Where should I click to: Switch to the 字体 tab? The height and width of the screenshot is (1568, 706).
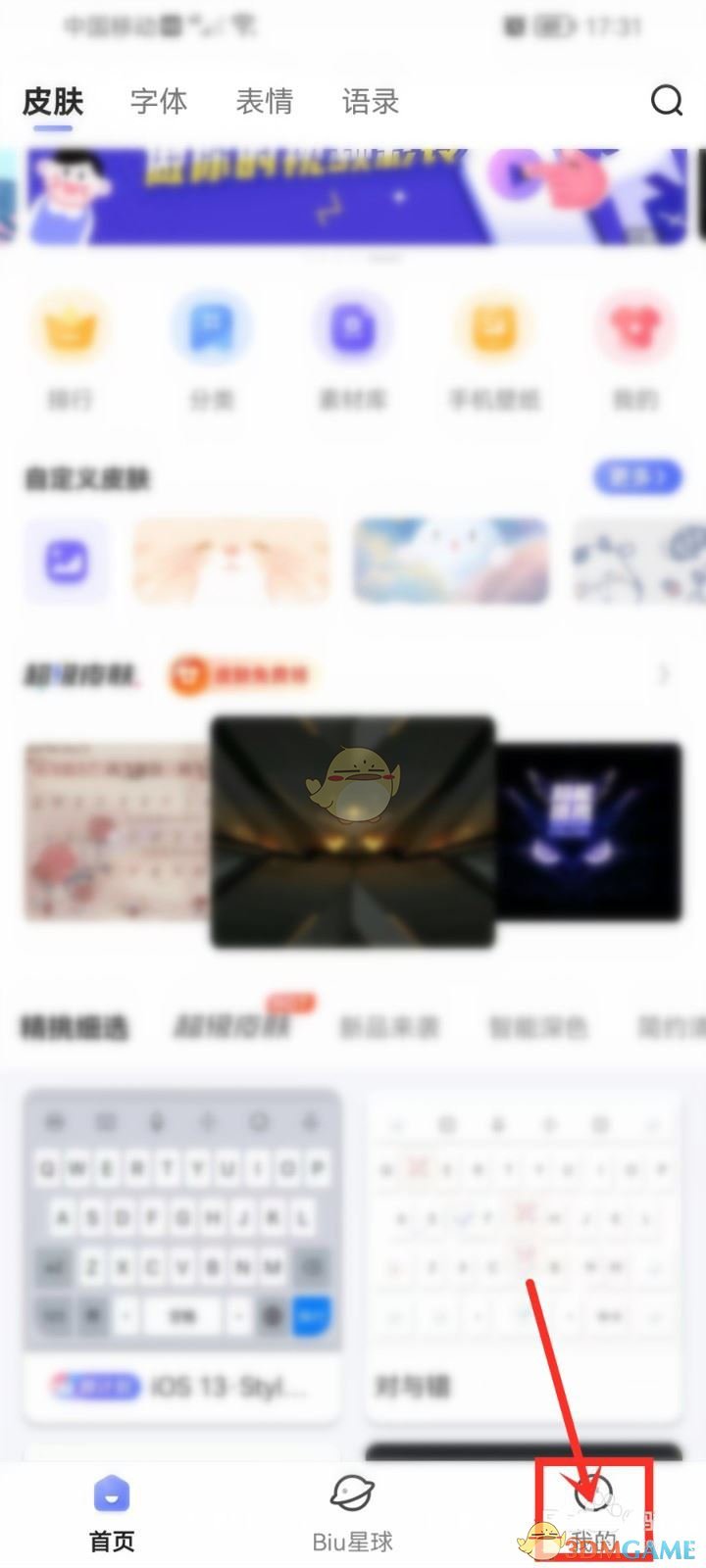(x=159, y=101)
